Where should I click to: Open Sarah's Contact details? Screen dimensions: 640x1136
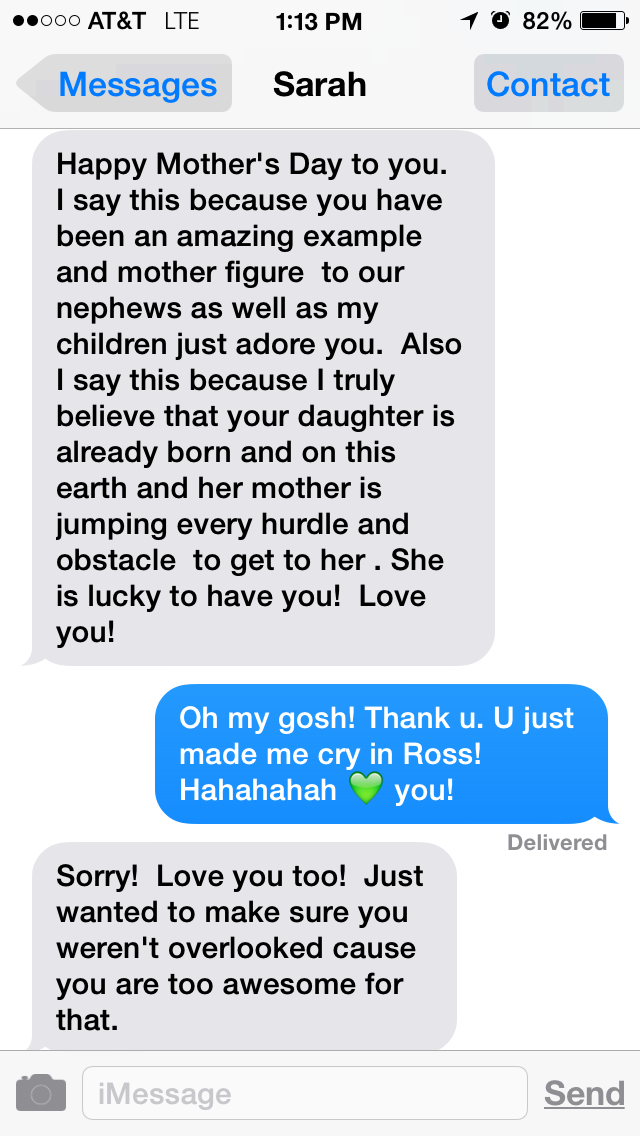[x=547, y=84]
